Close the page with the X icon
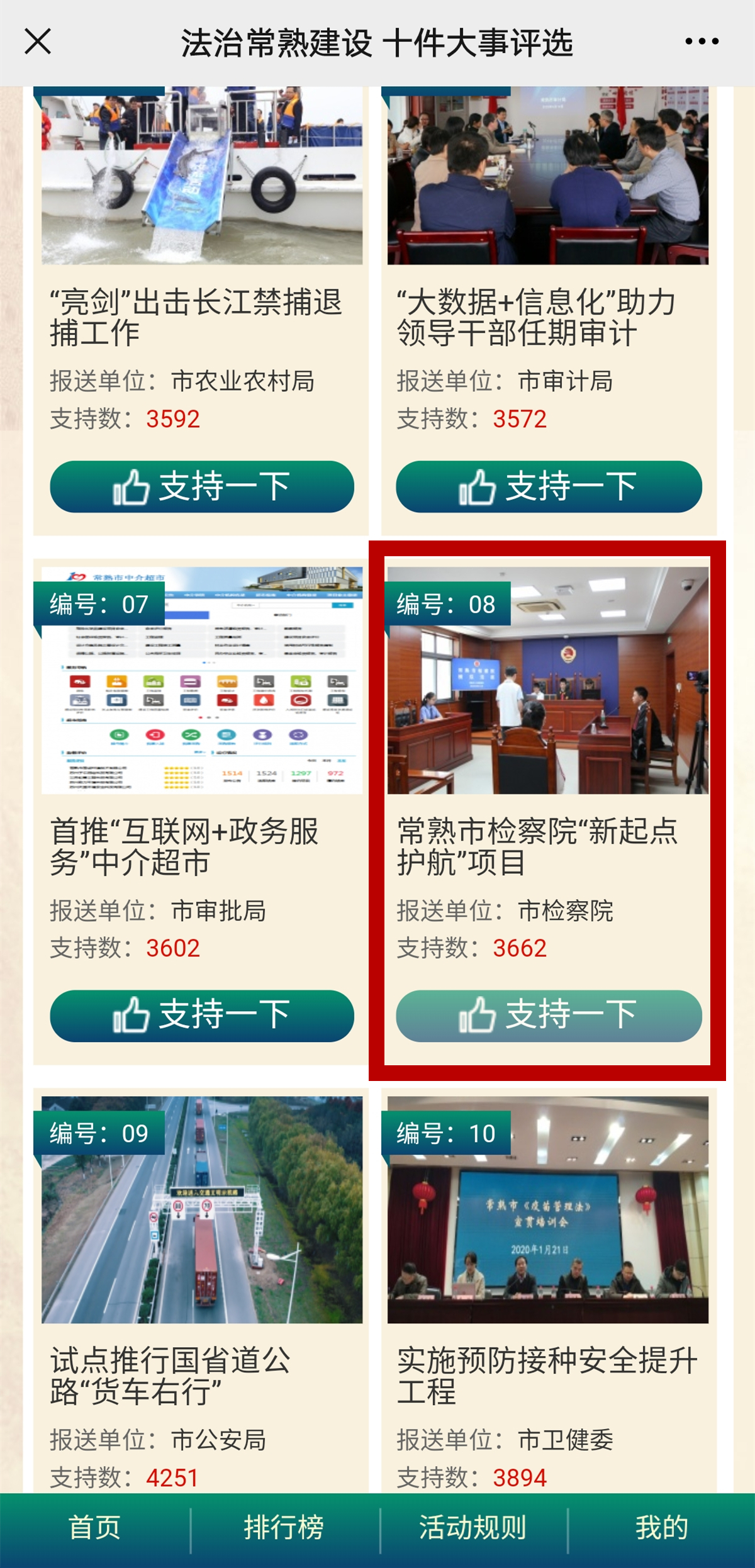The width and height of the screenshot is (755, 1568). 38,42
